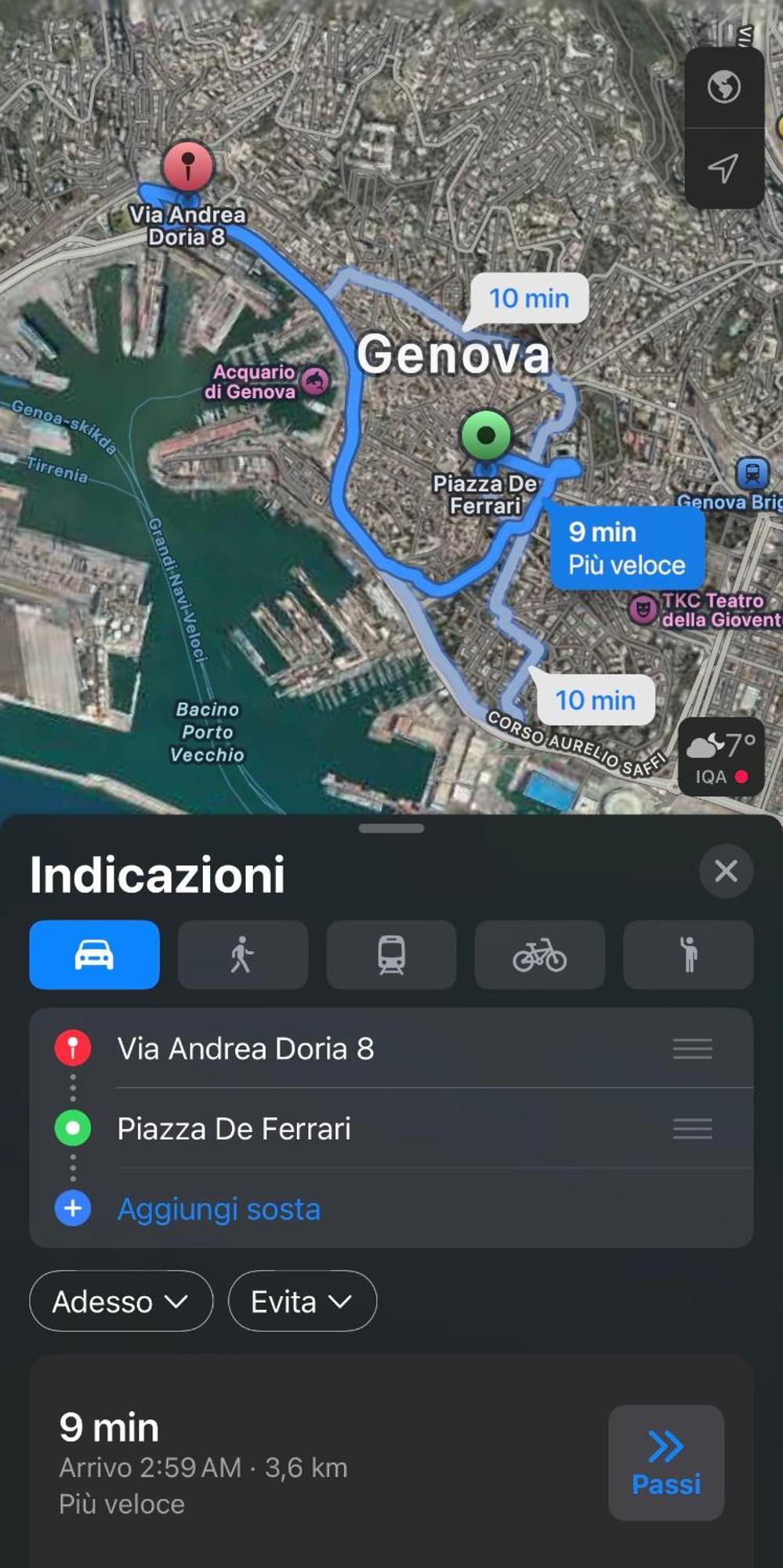Edit starting point Via Andrea Doria 8
The width and height of the screenshot is (783, 1568).
point(245,1048)
